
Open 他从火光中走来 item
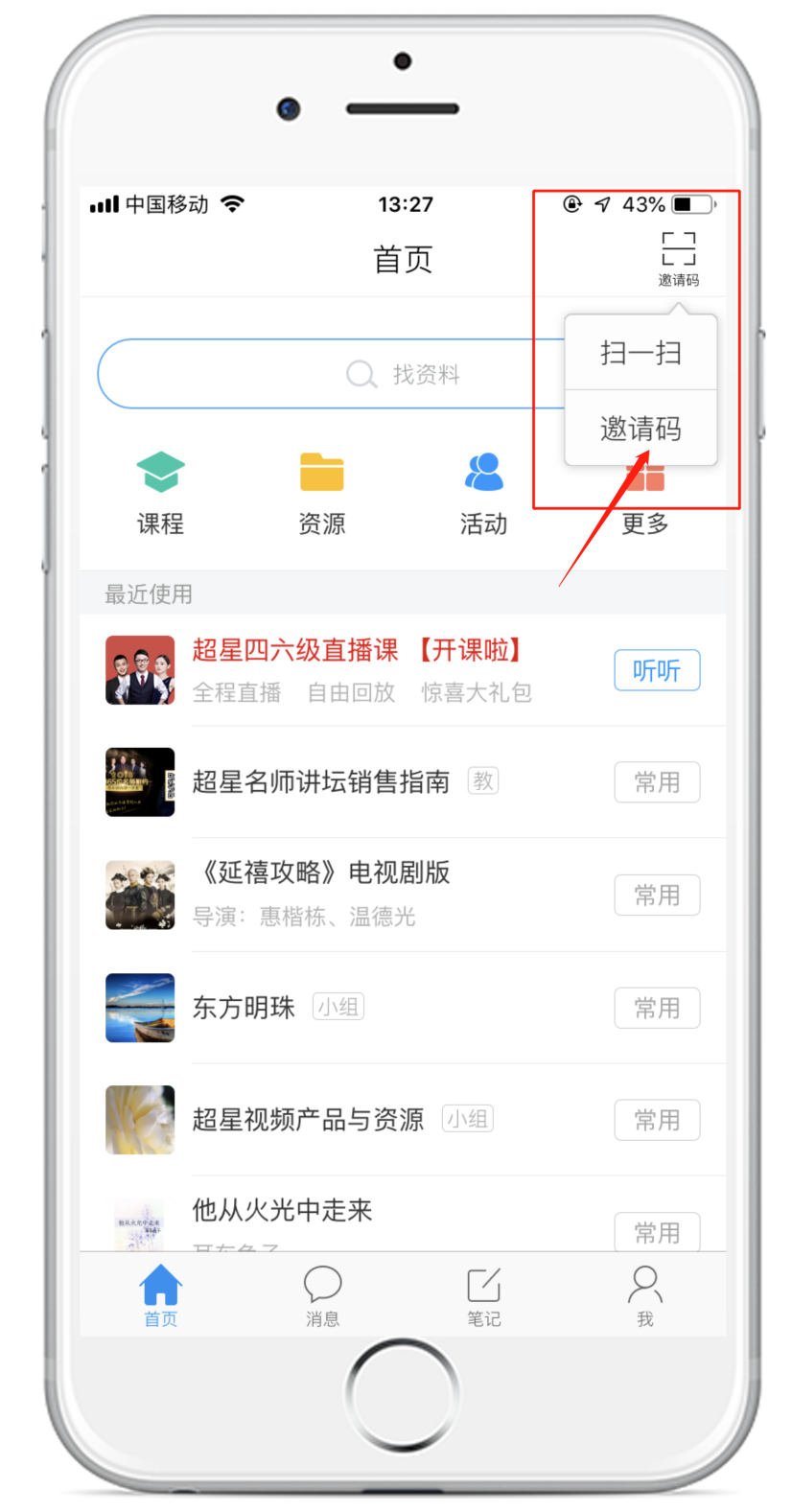(x=282, y=1211)
